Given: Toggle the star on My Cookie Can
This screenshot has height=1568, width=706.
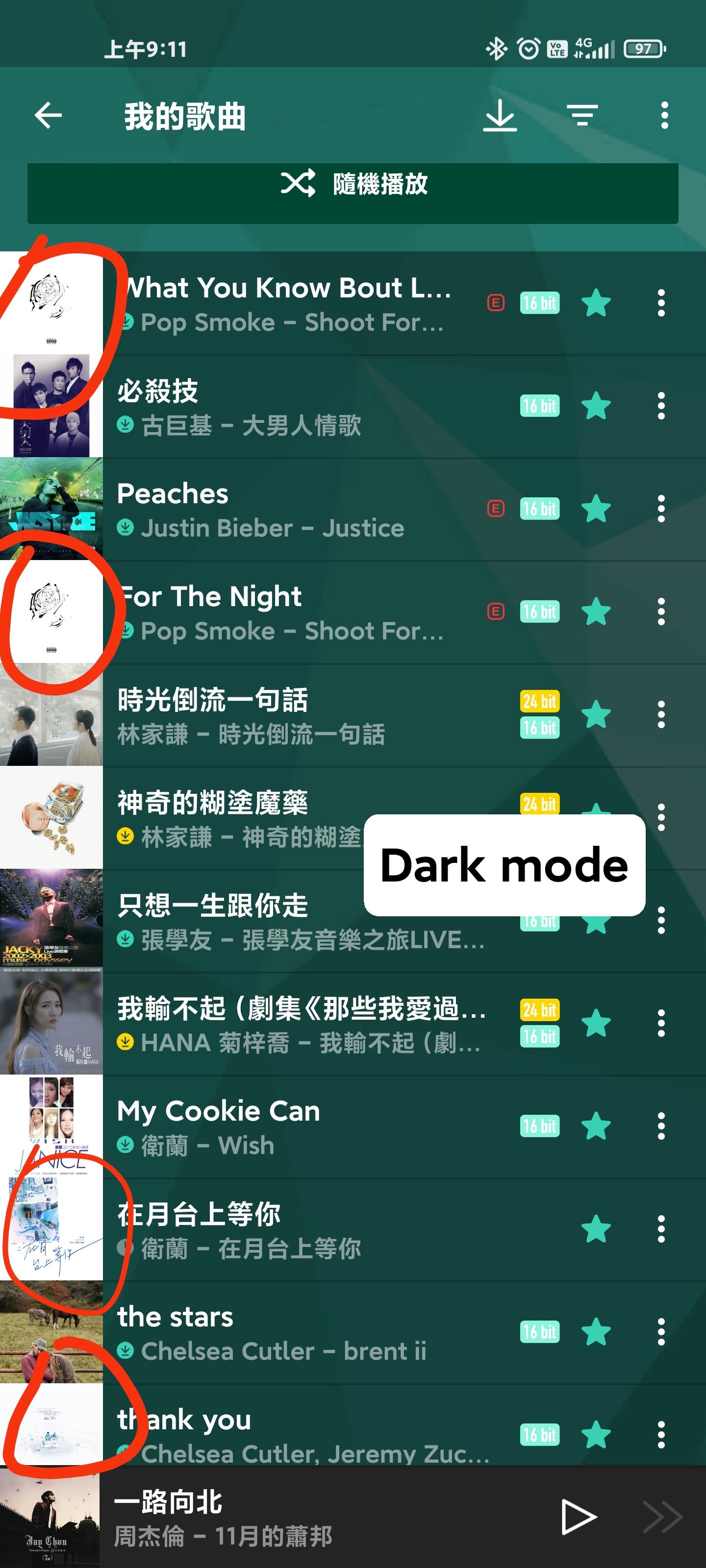Looking at the screenshot, I should point(596,1126).
